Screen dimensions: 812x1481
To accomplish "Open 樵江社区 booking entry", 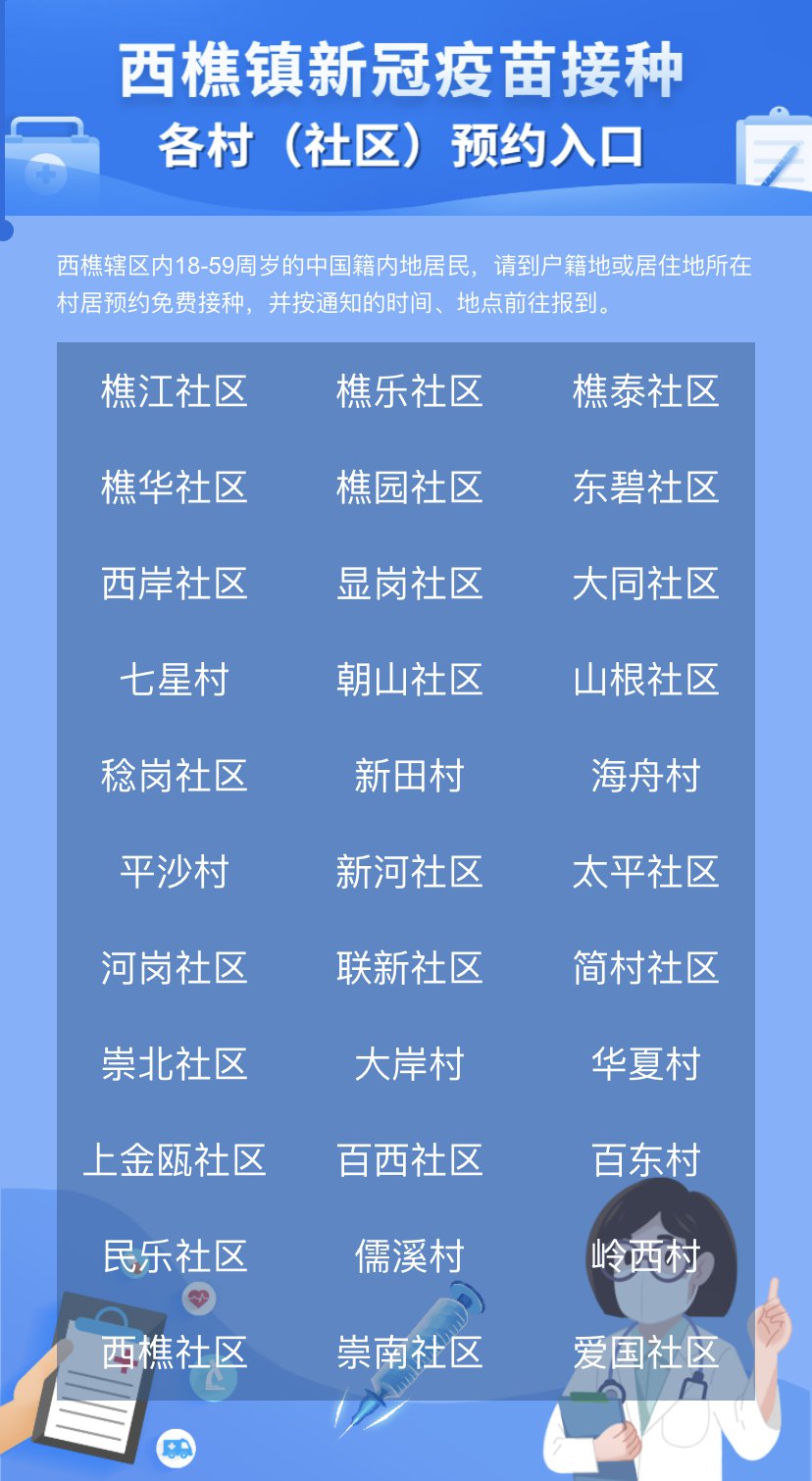I will pyautogui.click(x=175, y=391).
